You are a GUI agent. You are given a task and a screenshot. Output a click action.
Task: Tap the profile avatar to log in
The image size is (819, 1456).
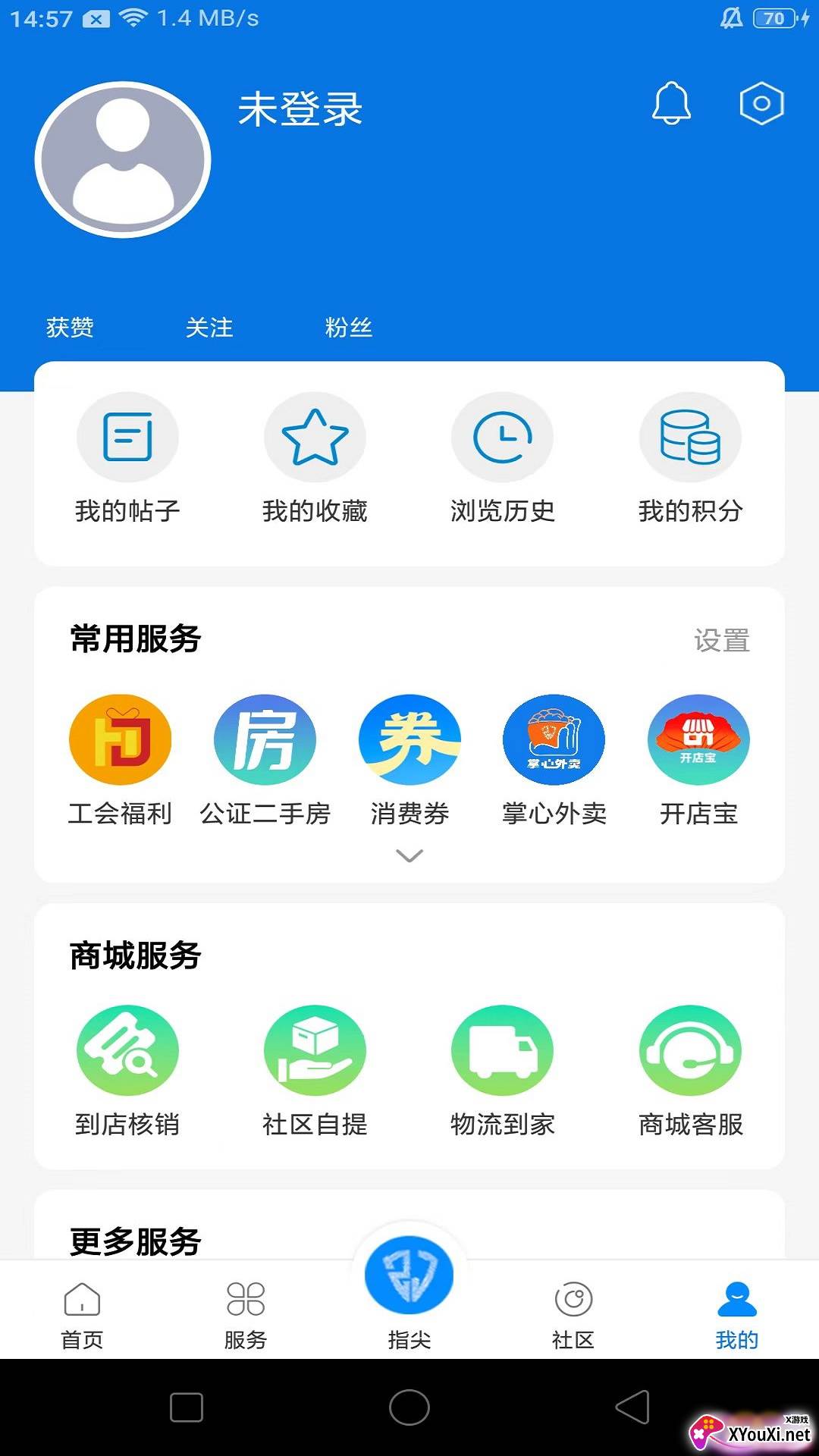coord(123,160)
